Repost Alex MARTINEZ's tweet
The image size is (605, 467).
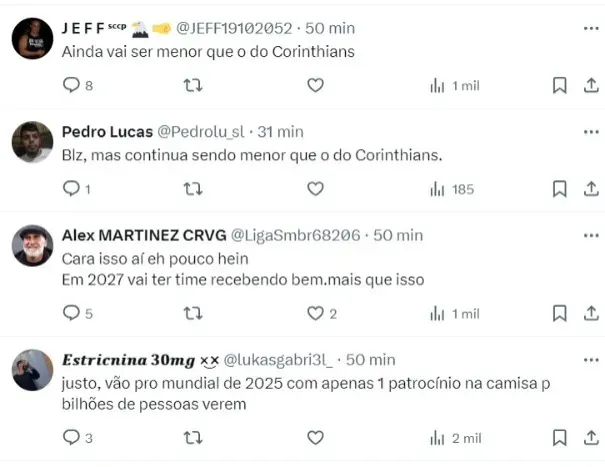point(194,314)
